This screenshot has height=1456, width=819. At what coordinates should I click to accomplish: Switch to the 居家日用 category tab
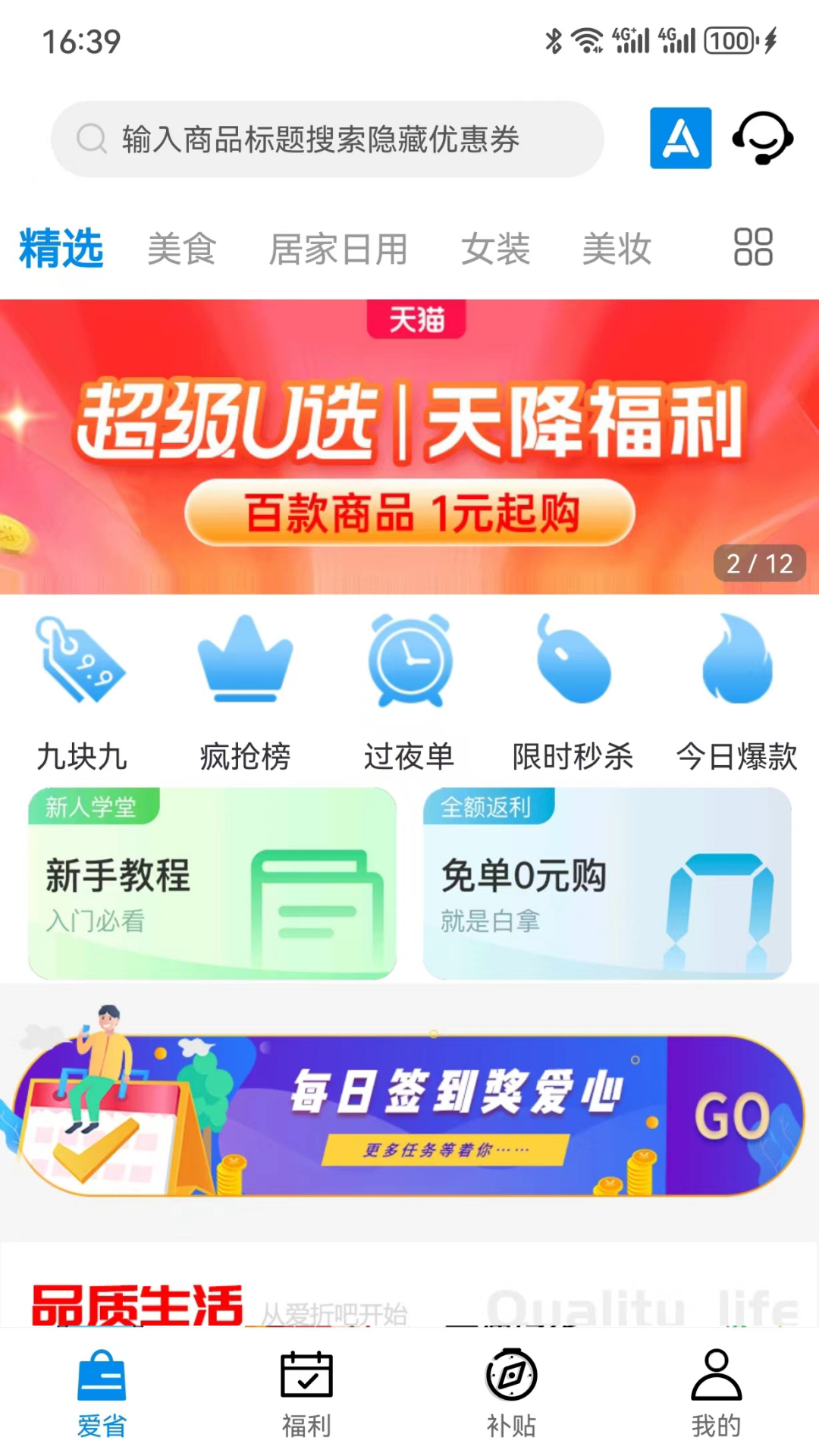[x=338, y=249]
